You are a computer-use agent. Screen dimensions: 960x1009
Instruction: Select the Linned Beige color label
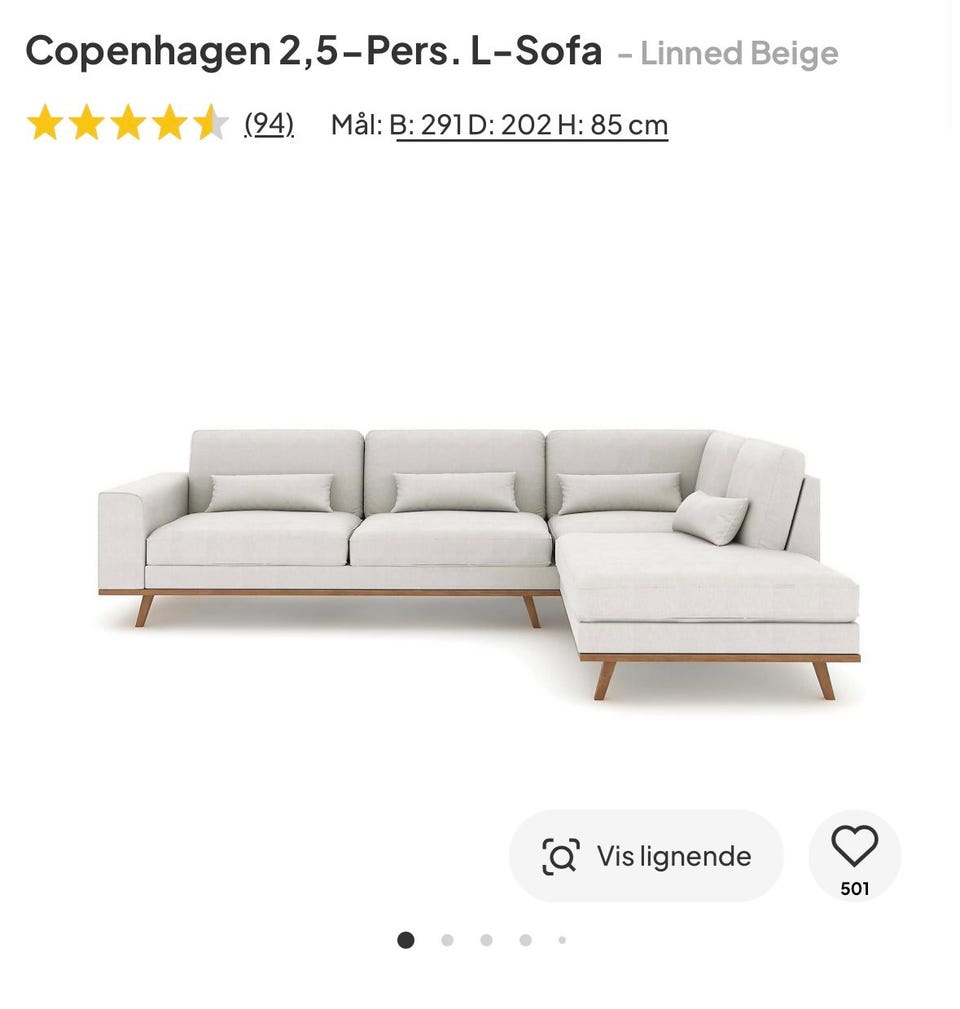[732, 54]
